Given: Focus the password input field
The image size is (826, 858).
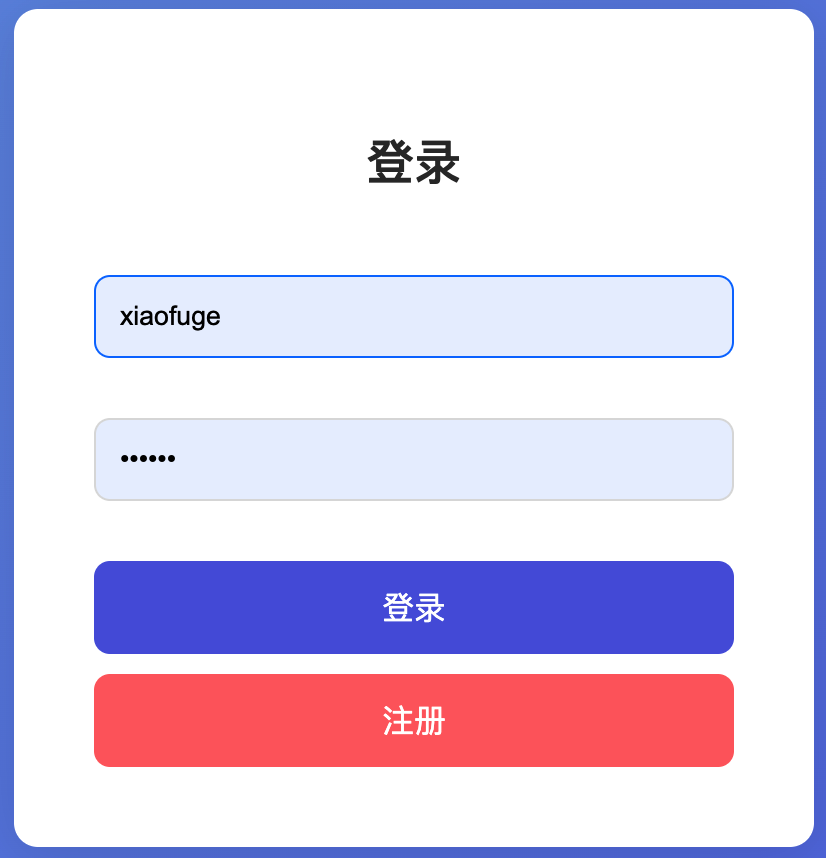Looking at the screenshot, I should (413, 459).
